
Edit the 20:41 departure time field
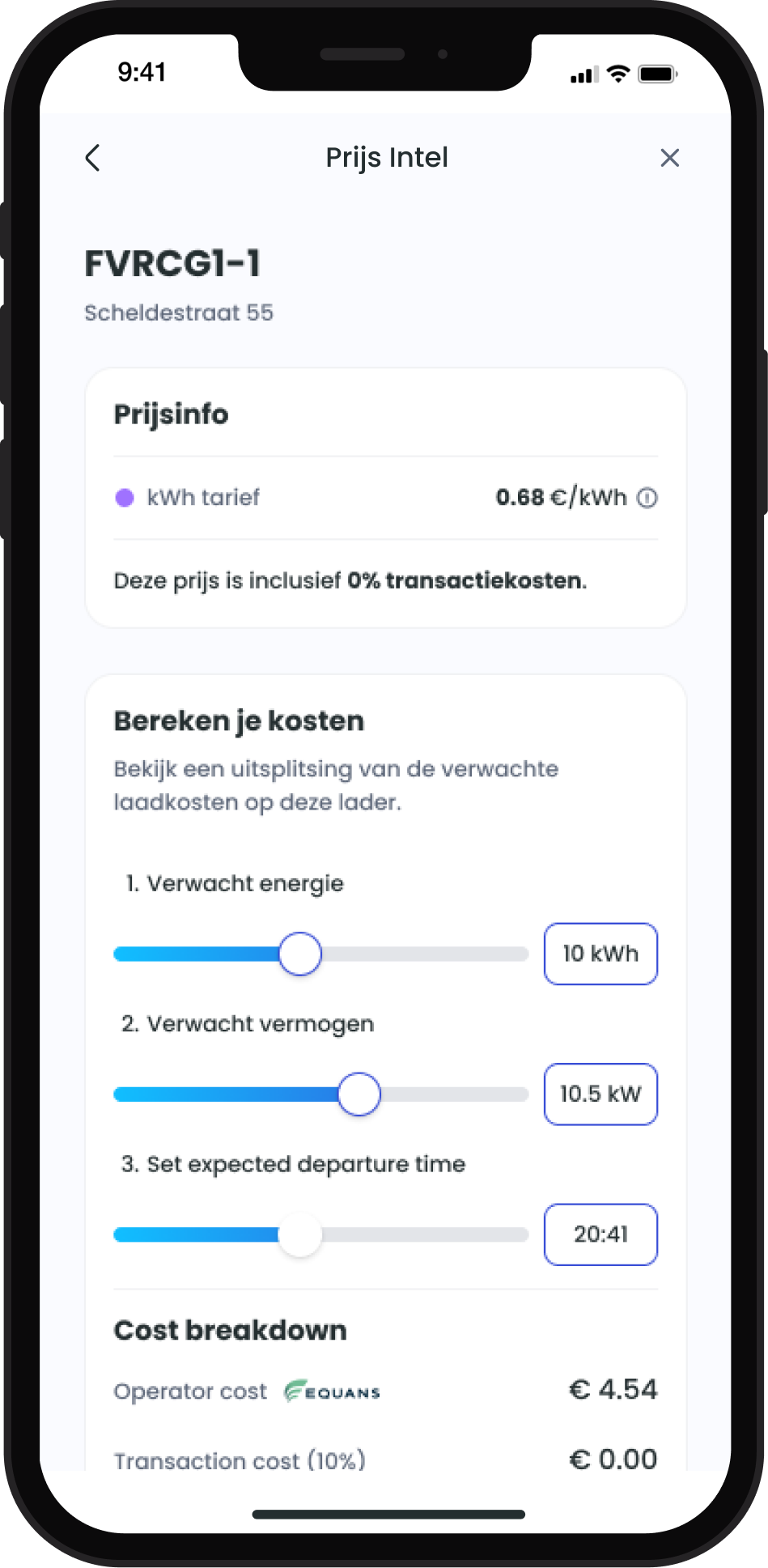600,1234
